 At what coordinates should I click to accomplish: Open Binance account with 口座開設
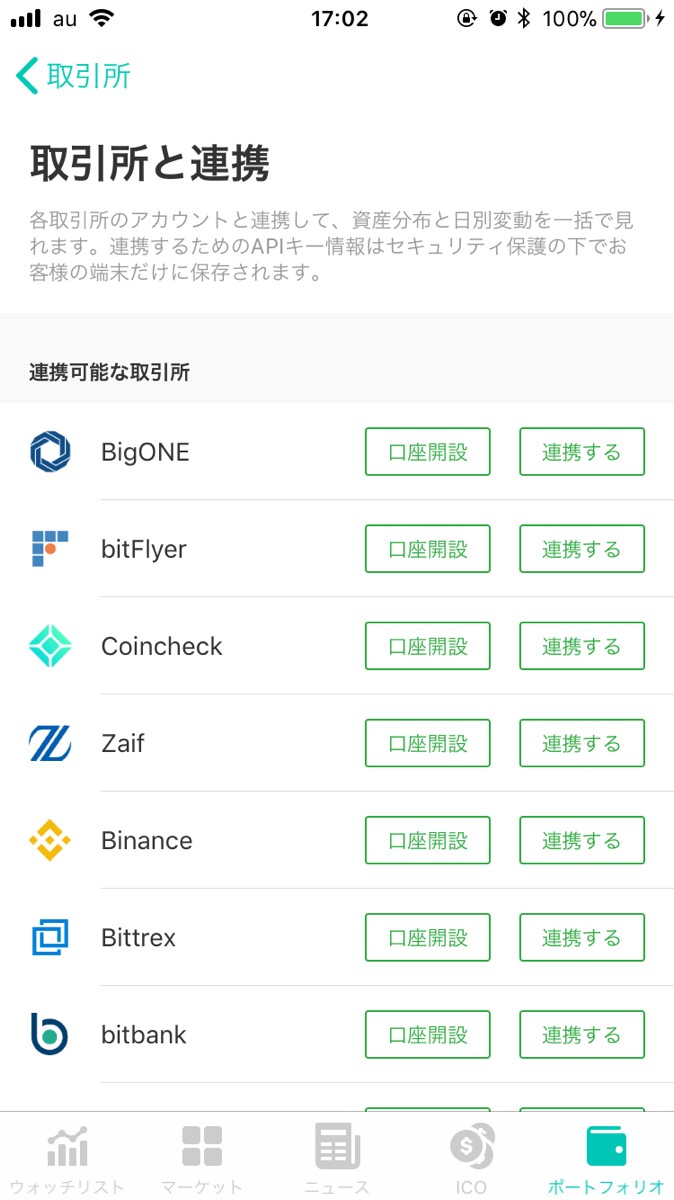[427, 840]
